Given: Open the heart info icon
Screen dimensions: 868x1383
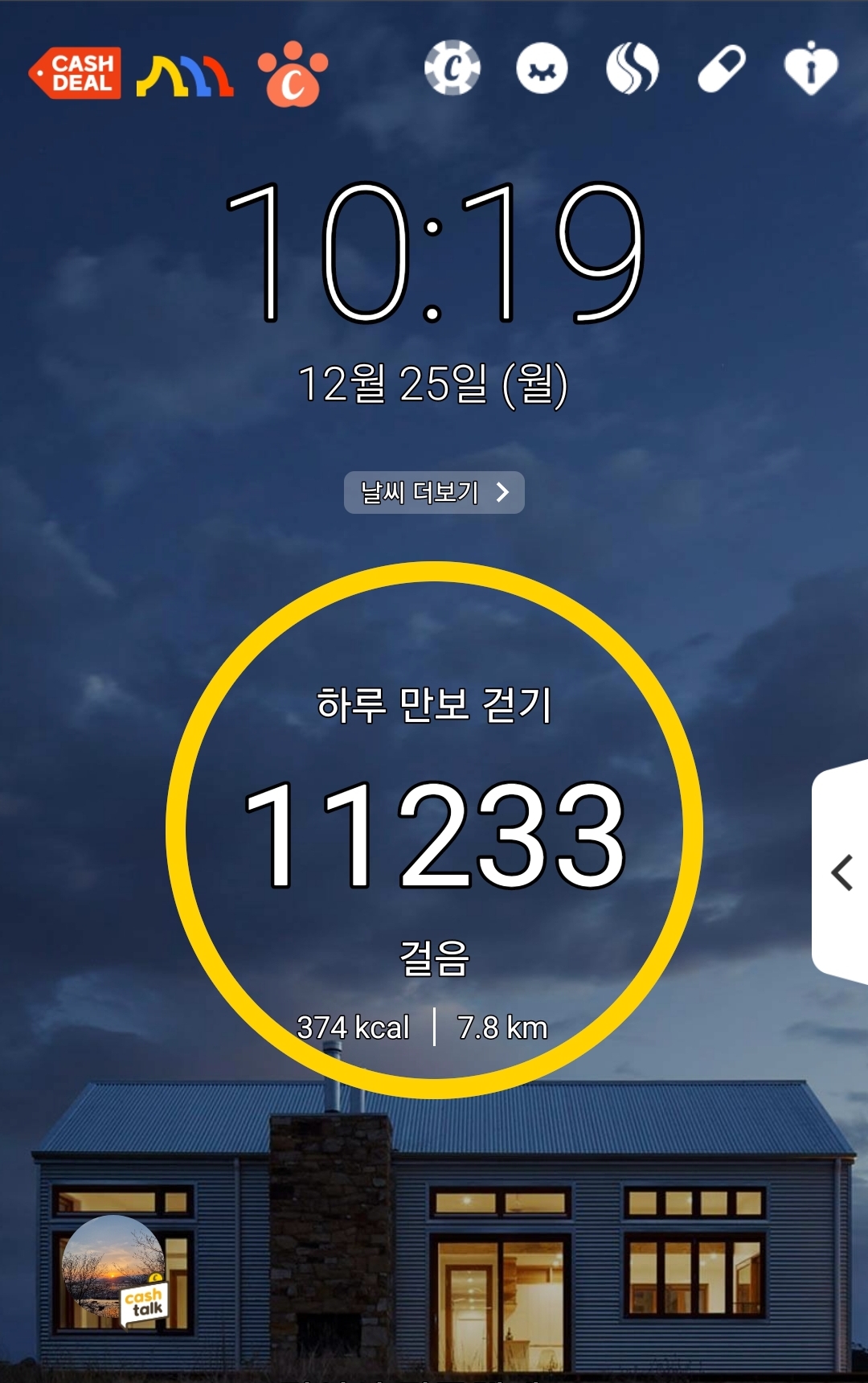Looking at the screenshot, I should [811, 69].
